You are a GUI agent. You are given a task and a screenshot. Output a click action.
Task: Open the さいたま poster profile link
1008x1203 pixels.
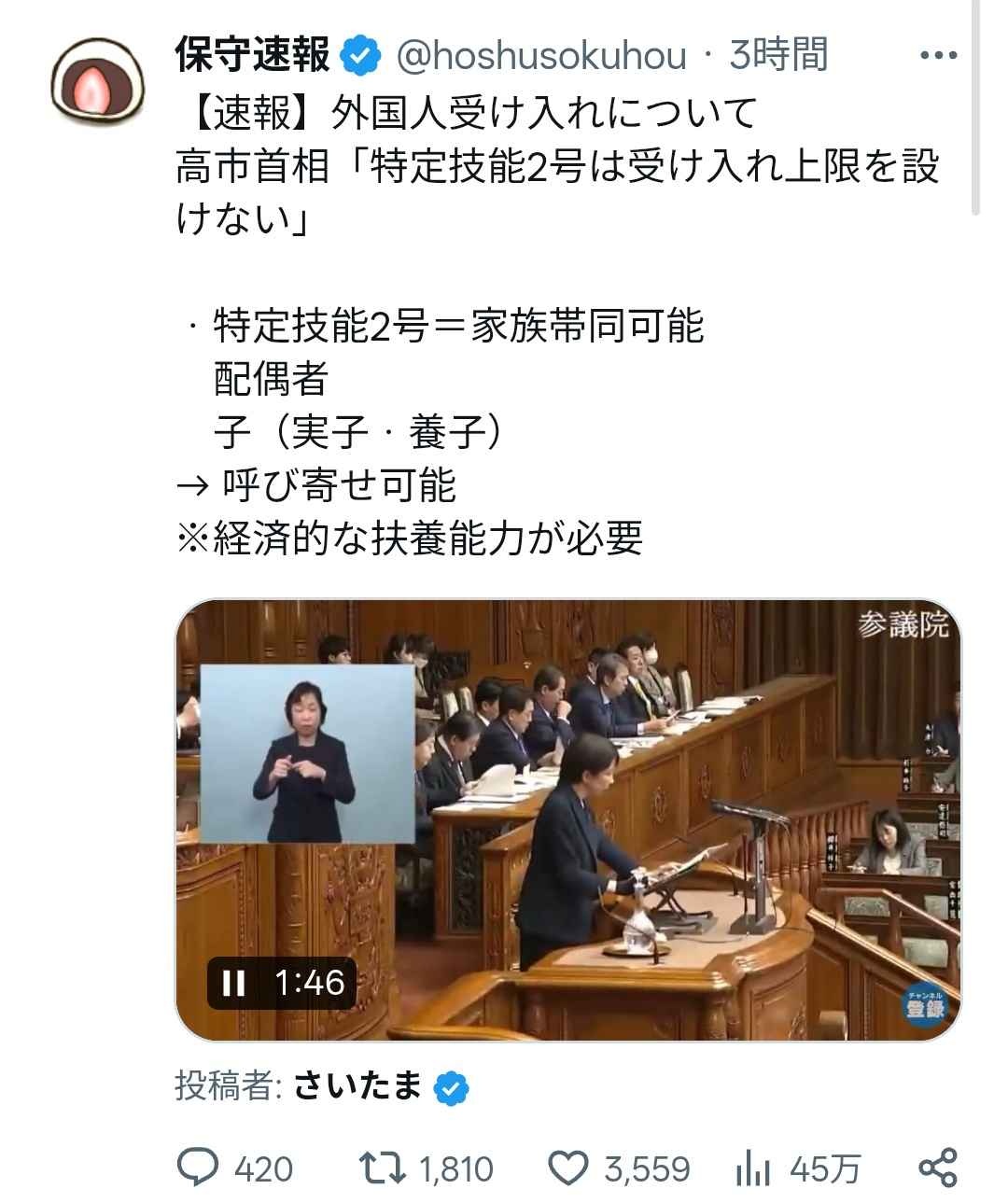[x=358, y=1086]
